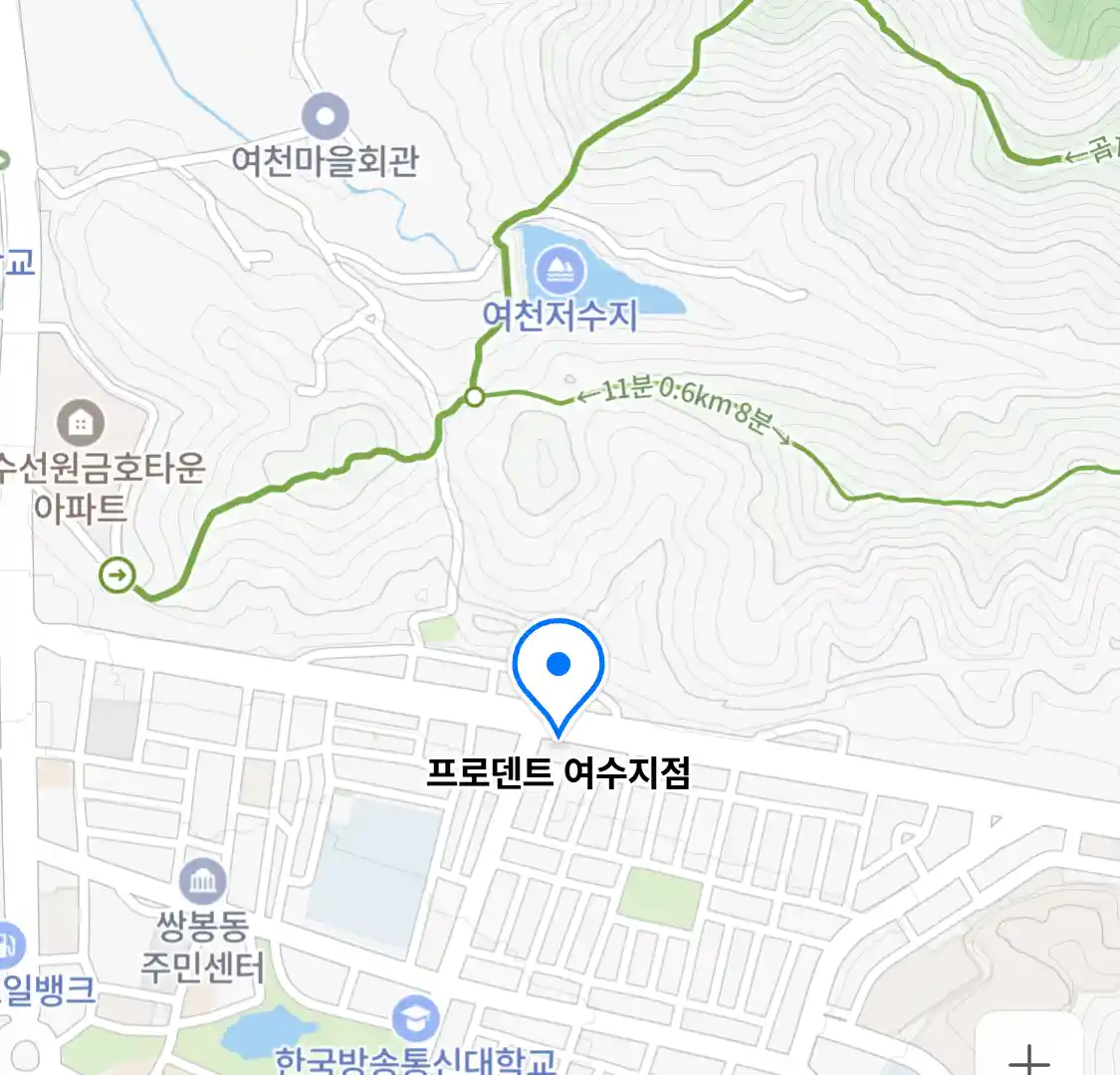The image size is (1120, 1075).
Task: Tap the green trail entrance arrow marker
Action: [x=118, y=574]
